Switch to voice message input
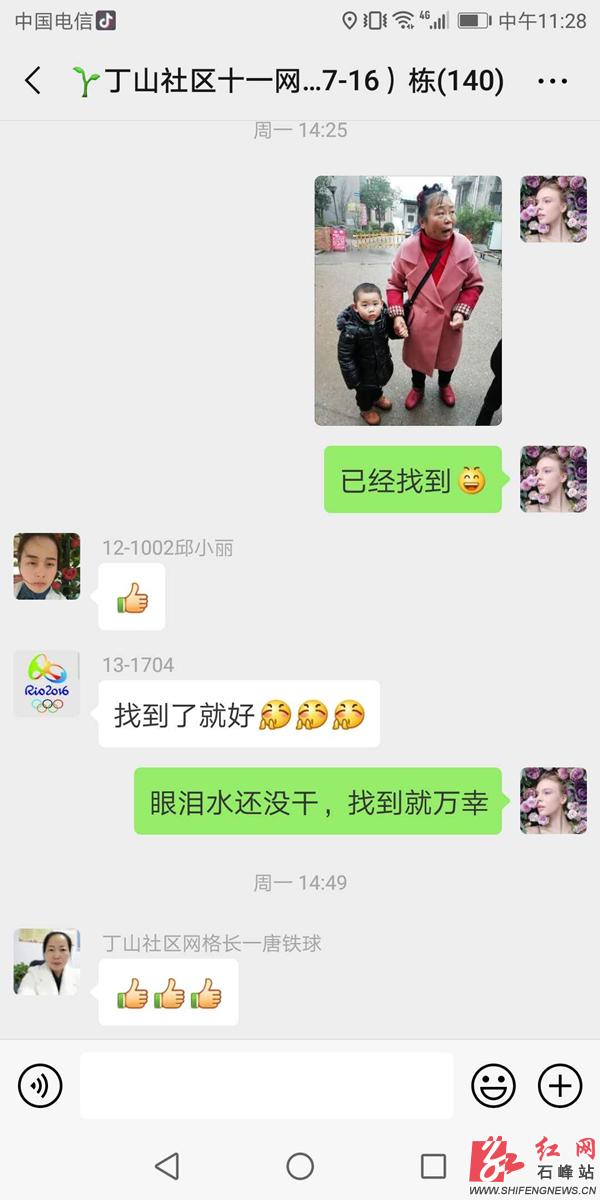The width and height of the screenshot is (600, 1200). (x=40, y=1085)
